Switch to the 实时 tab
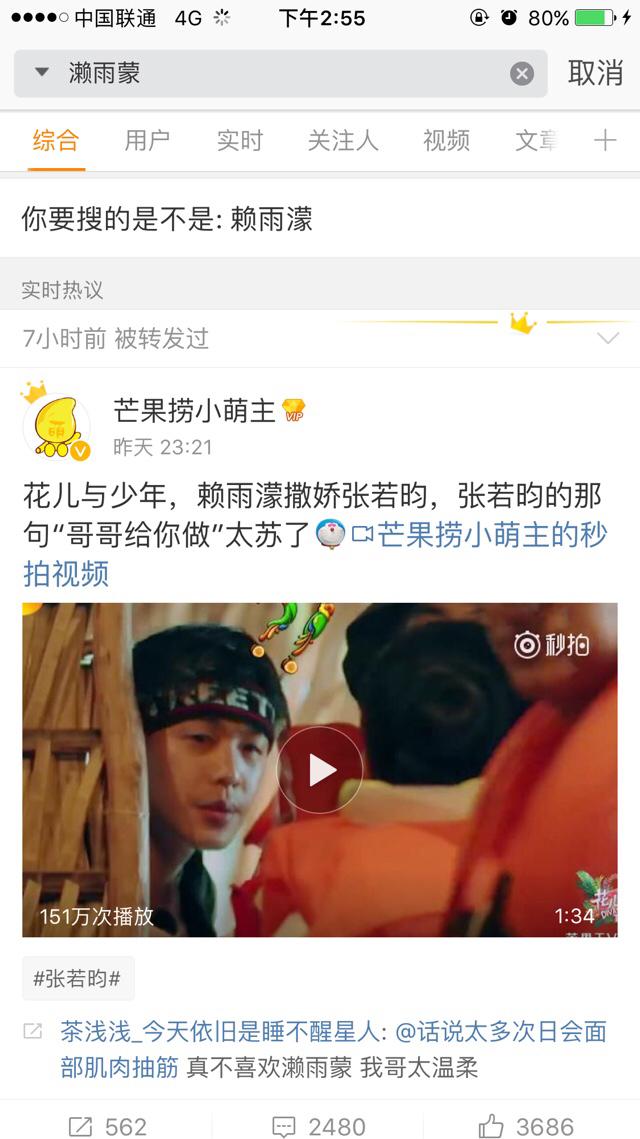The width and height of the screenshot is (640, 1139). [x=239, y=140]
